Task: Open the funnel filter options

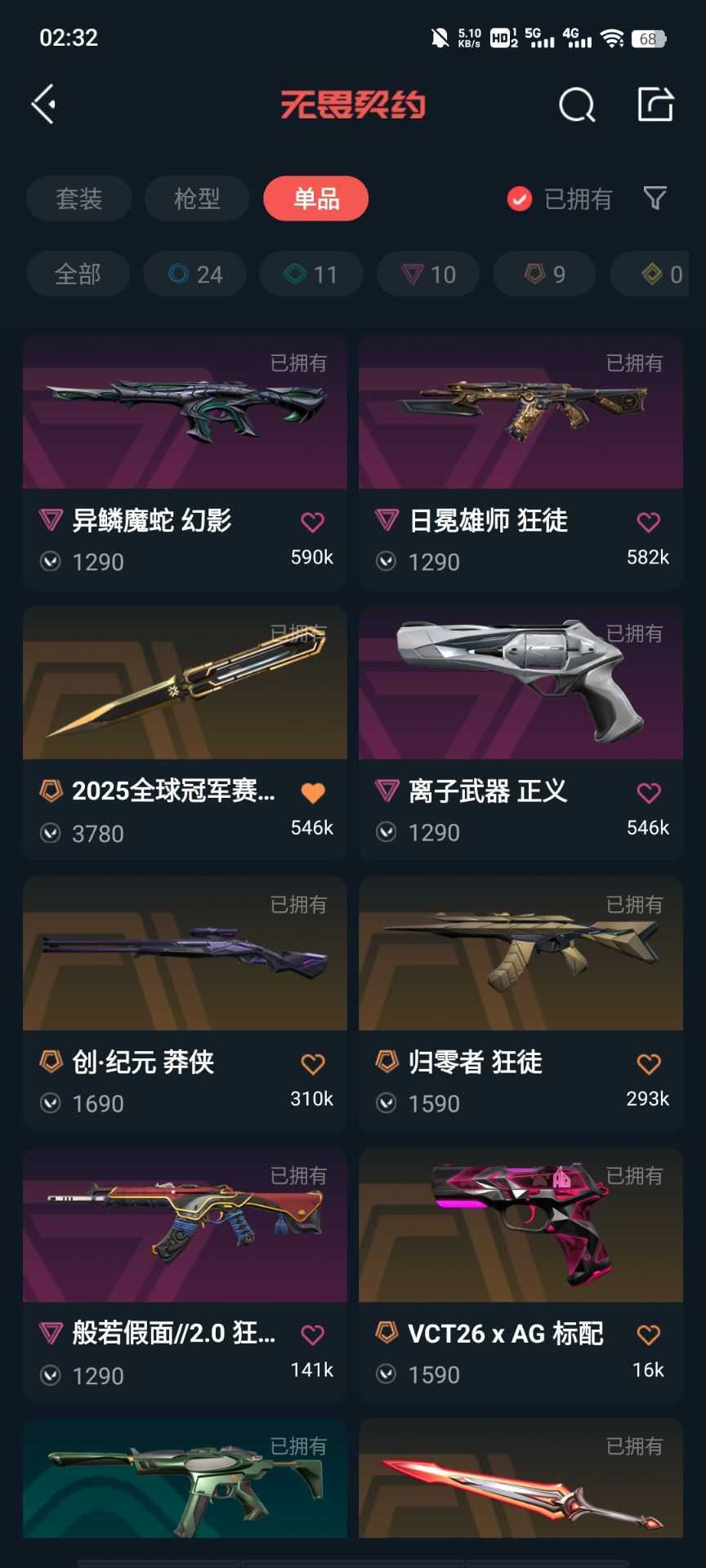Action: point(655,198)
